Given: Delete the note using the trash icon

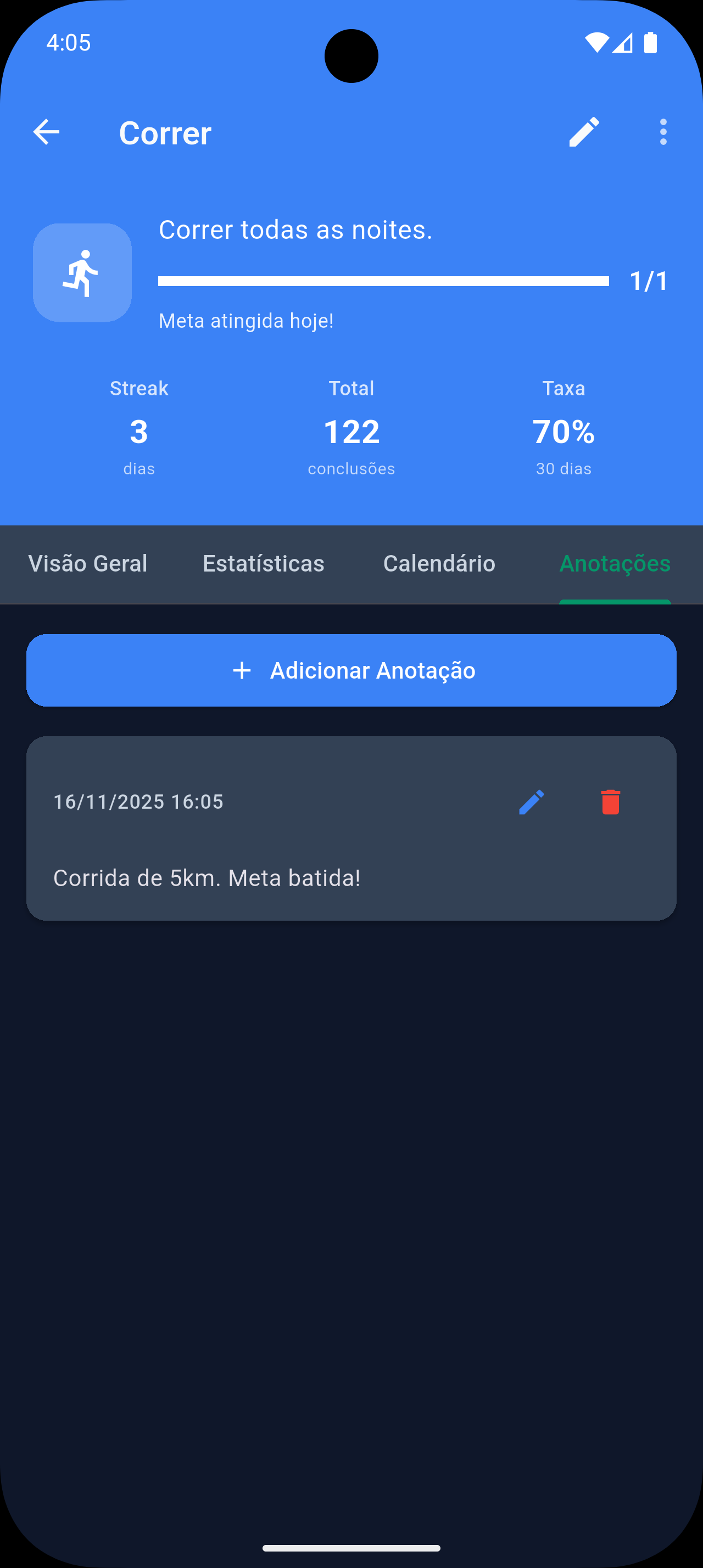Looking at the screenshot, I should click(x=610, y=801).
